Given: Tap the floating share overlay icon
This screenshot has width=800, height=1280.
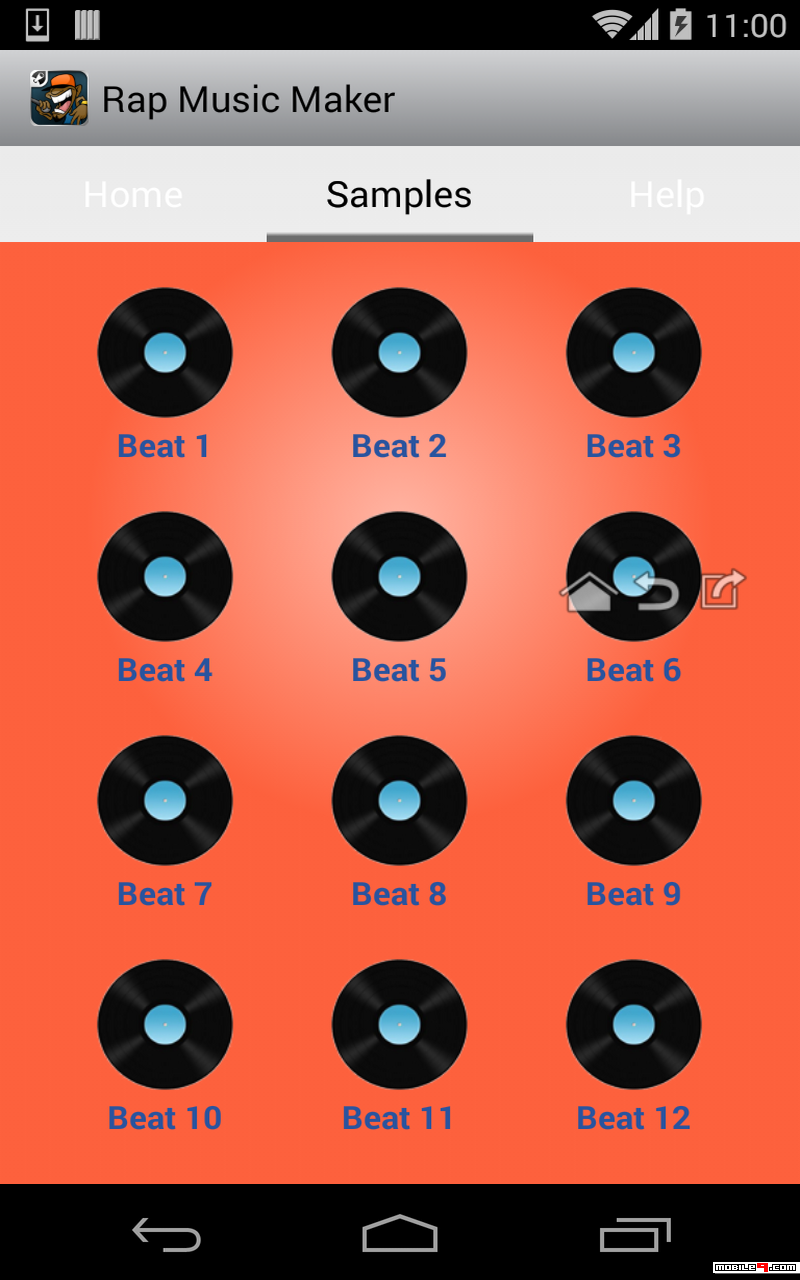Looking at the screenshot, I should point(723,589).
